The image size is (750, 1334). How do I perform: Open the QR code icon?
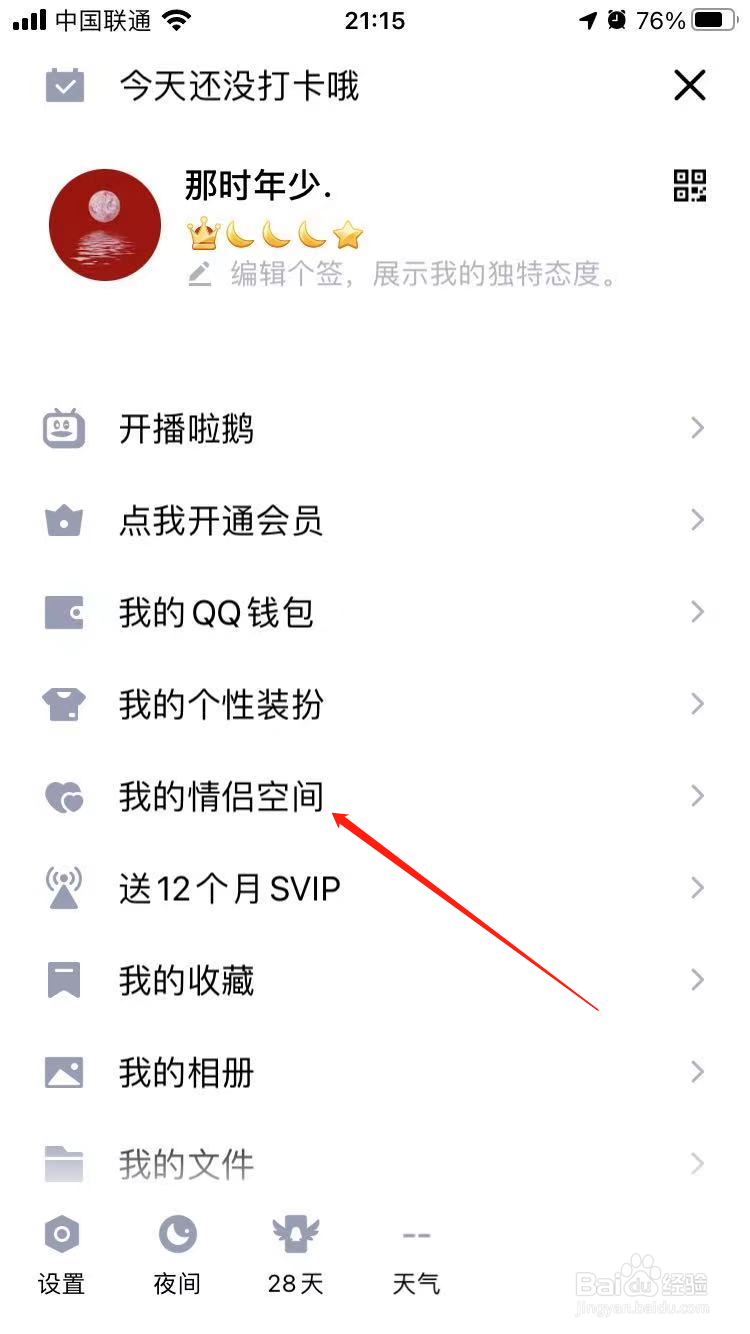tap(689, 186)
